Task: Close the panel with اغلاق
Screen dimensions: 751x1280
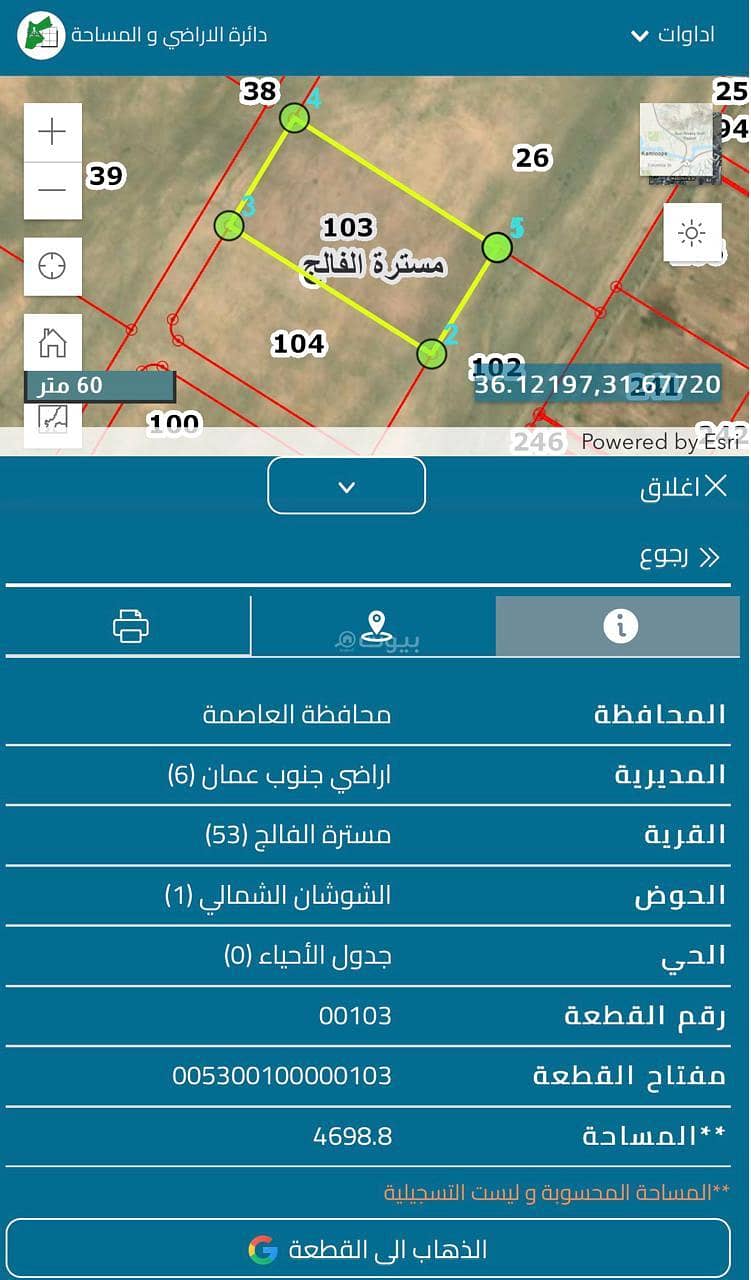Action: [685, 487]
